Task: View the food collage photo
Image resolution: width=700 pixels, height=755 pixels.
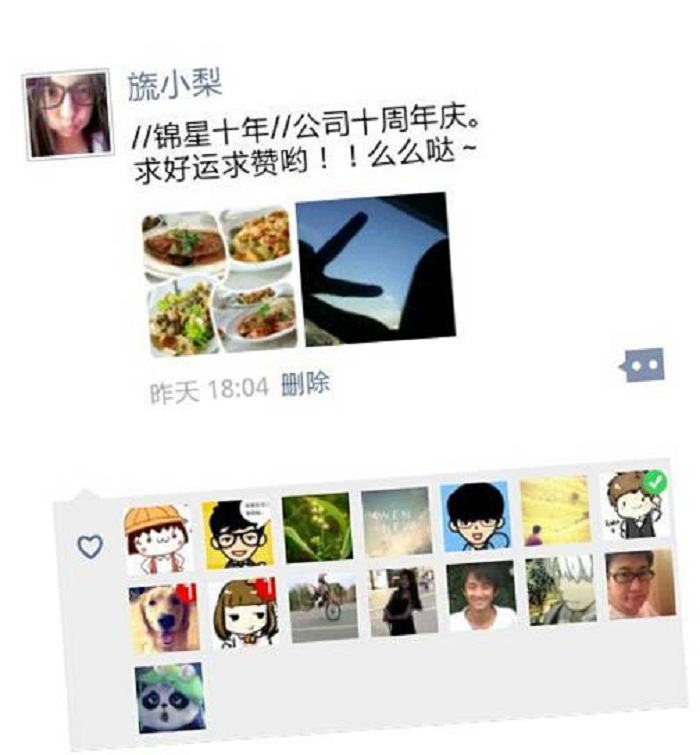Action: click(x=220, y=280)
